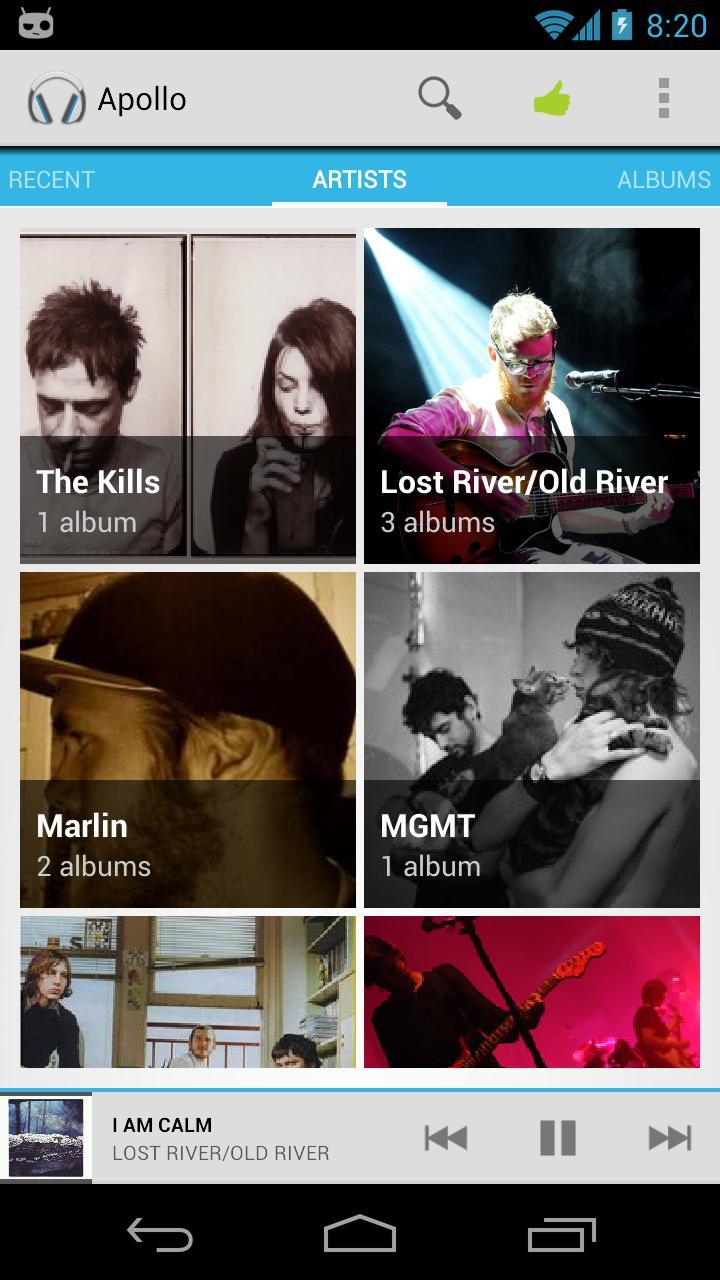This screenshot has width=720, height=1280.
Task: Switch to the Albums tab
Action: tap(663, 180)
